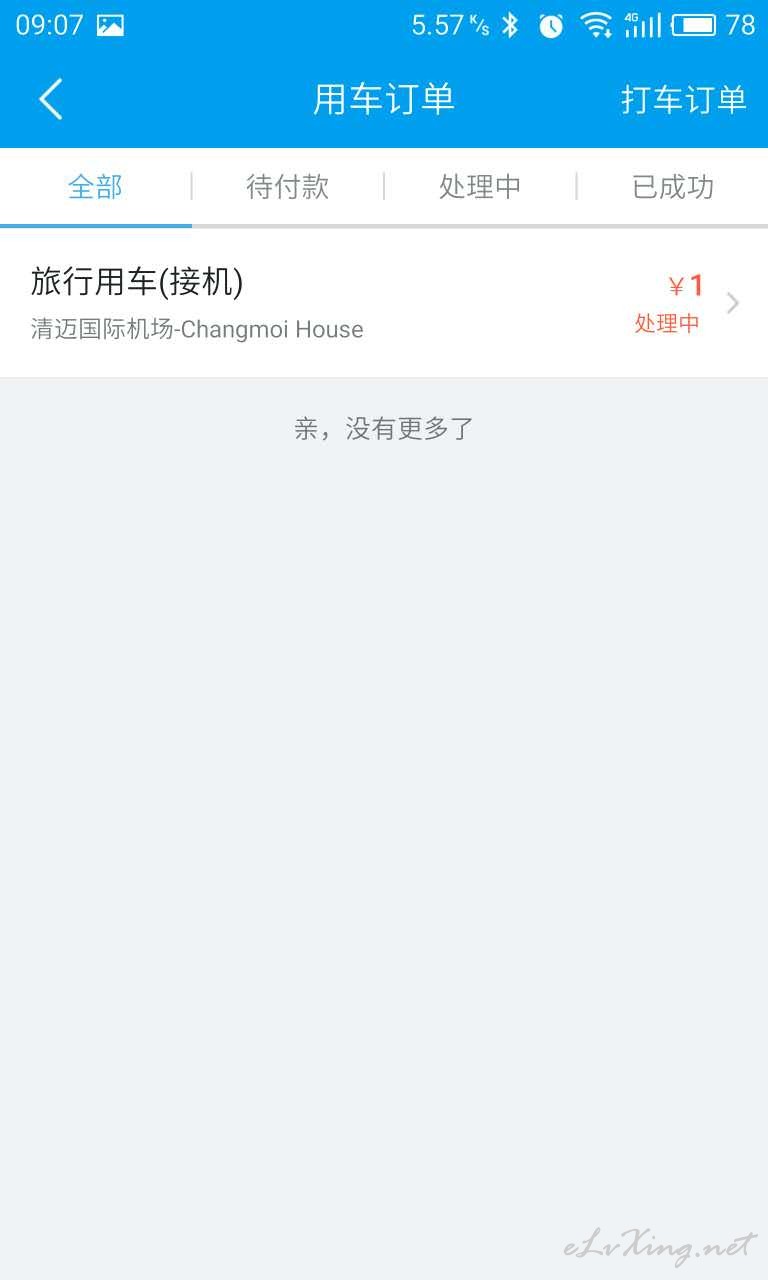Switch to the 待付款 tab
This screenshot has height=1280, width=768.
(x=288, y=187)
